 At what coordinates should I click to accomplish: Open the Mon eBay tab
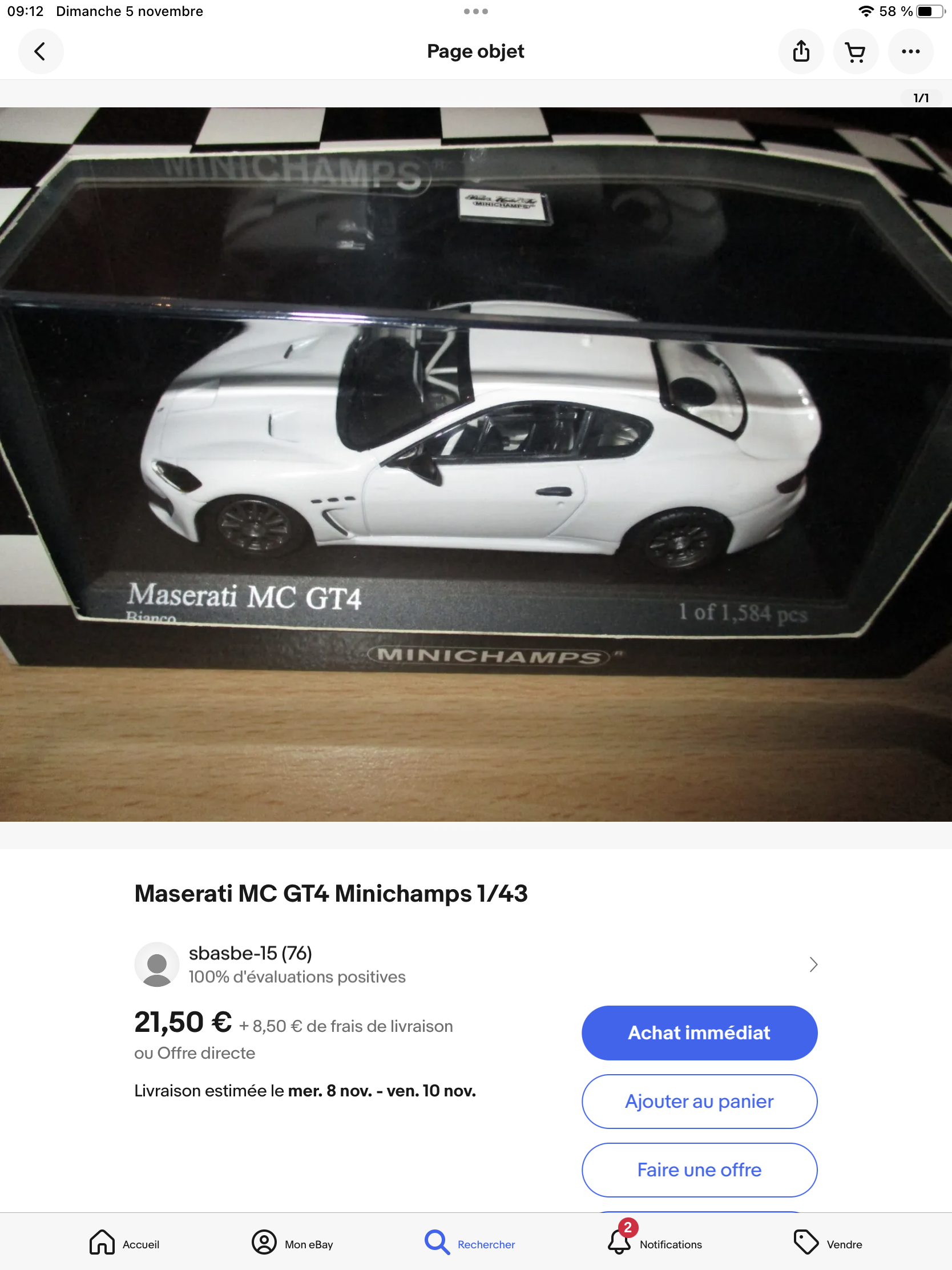point(293,1243)
